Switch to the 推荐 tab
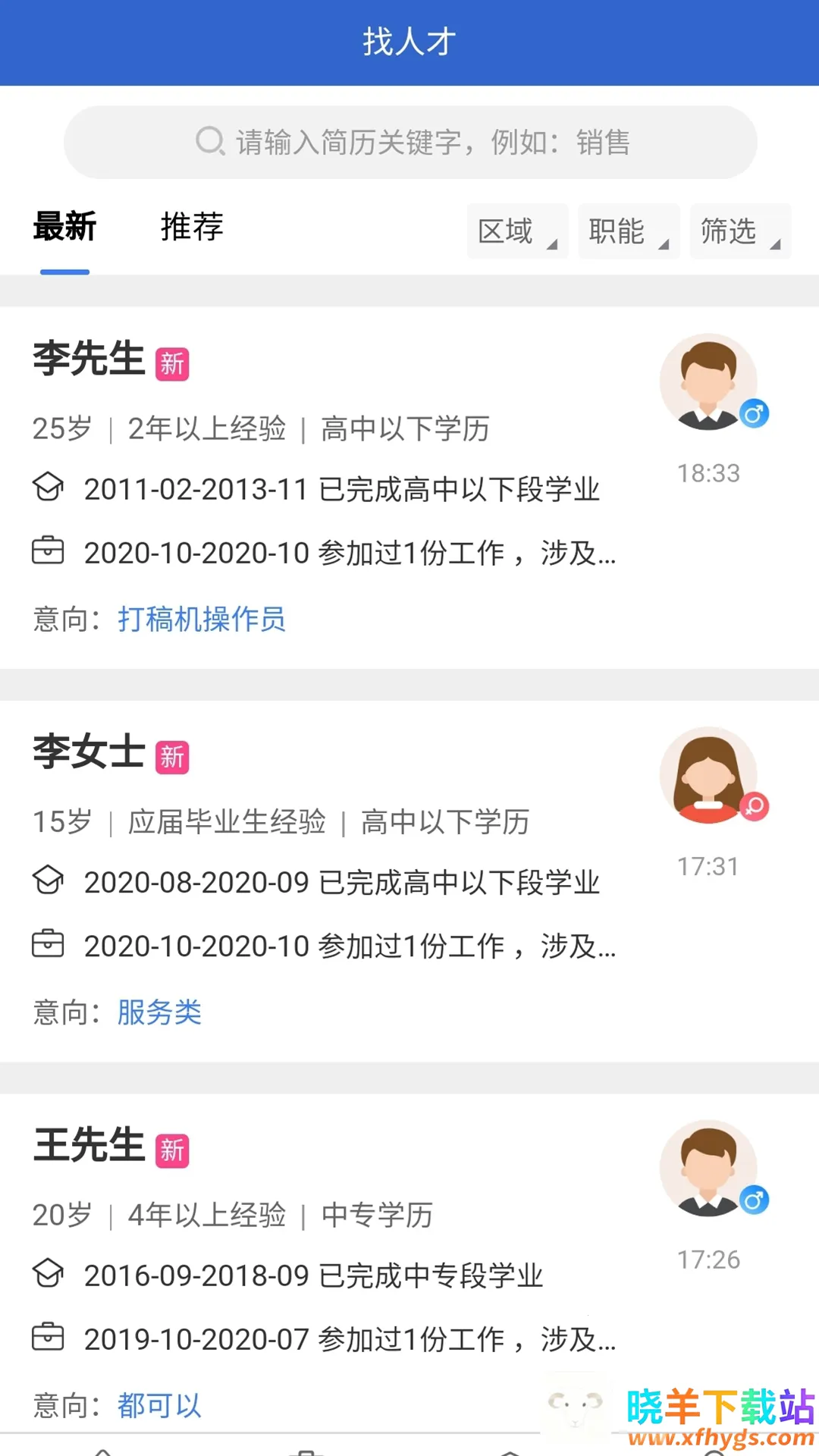Viewport: 819px width, 1456px height. point(192,227)
